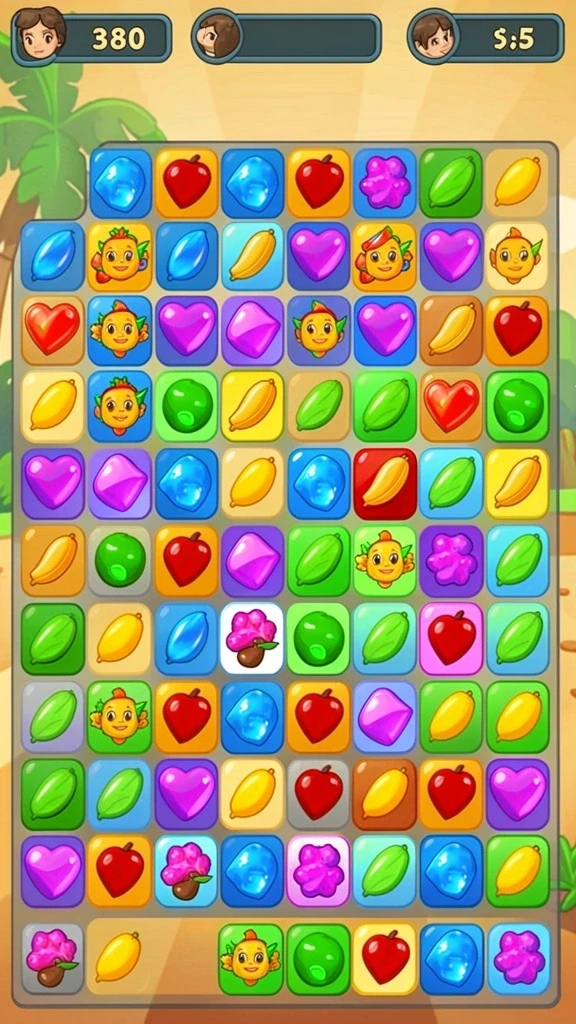Select the red apple on the gray tile
This screenshot has width=576, height=1024.
(x=319, y=793)
